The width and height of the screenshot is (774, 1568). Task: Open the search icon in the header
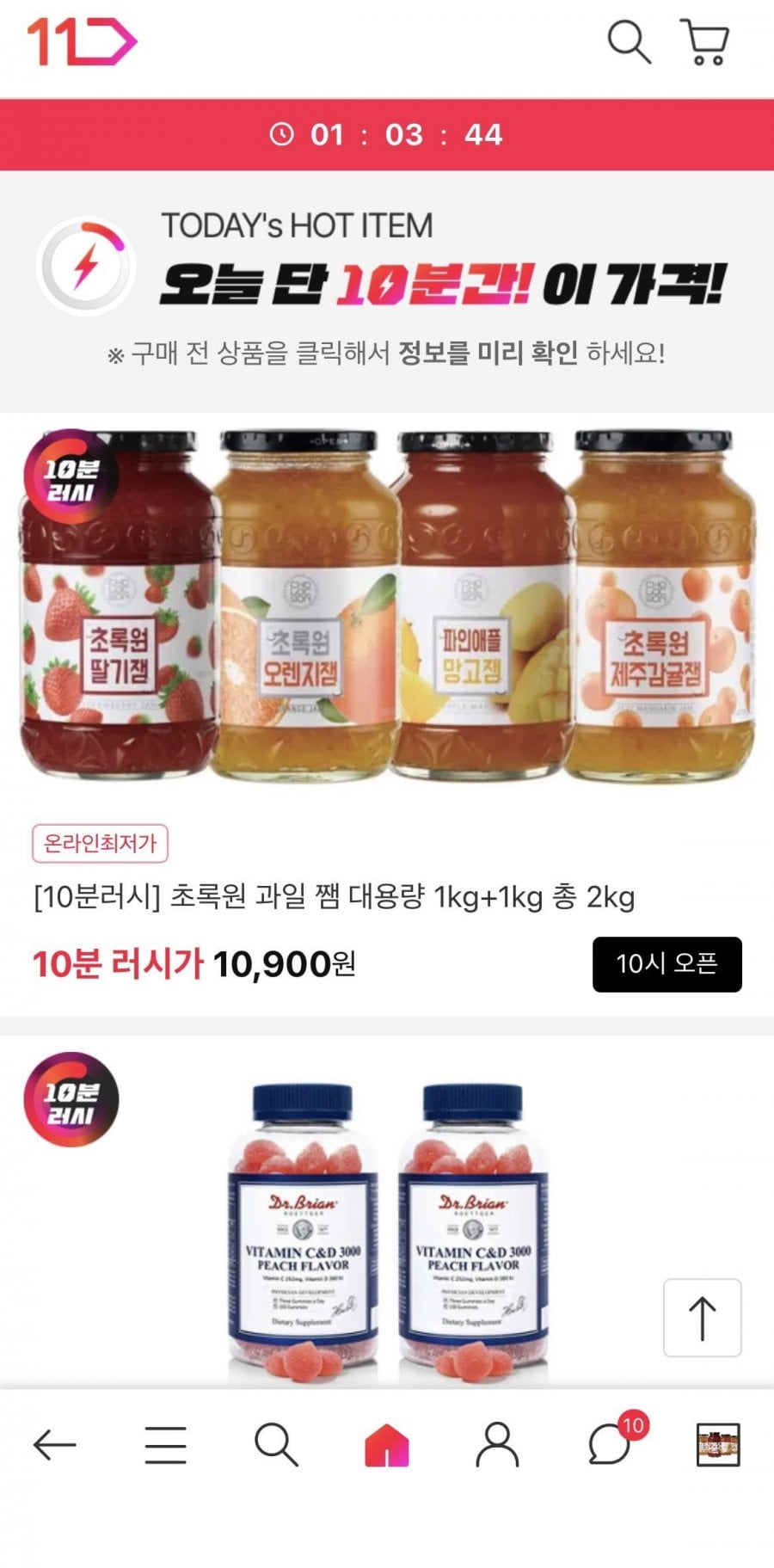(629, 41)
